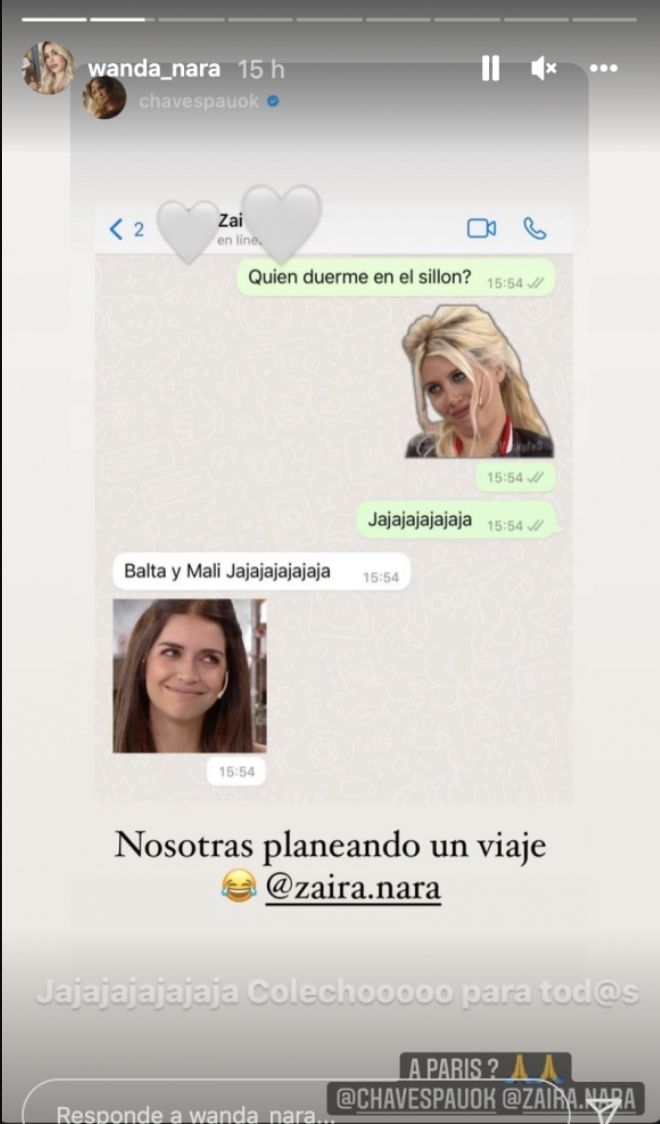Open the story overflow menu

tap(604, 68)
